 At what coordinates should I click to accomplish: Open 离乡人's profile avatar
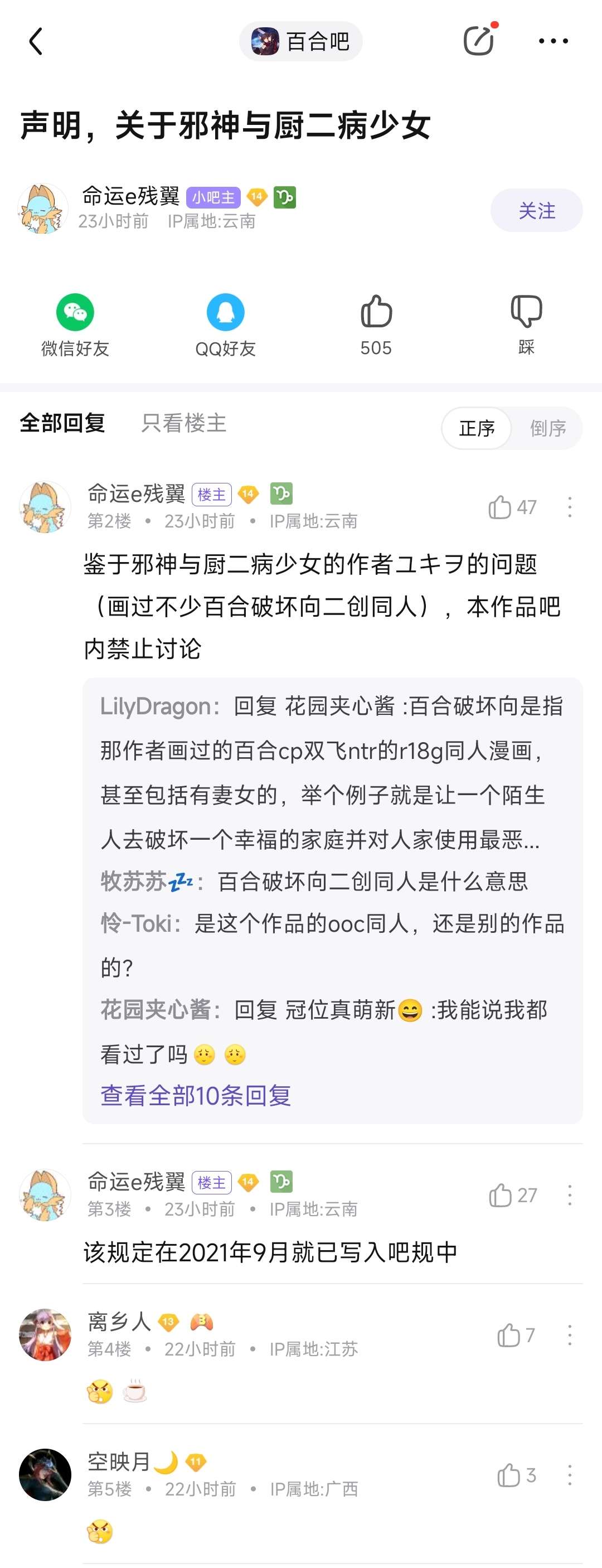(45, 1334)
